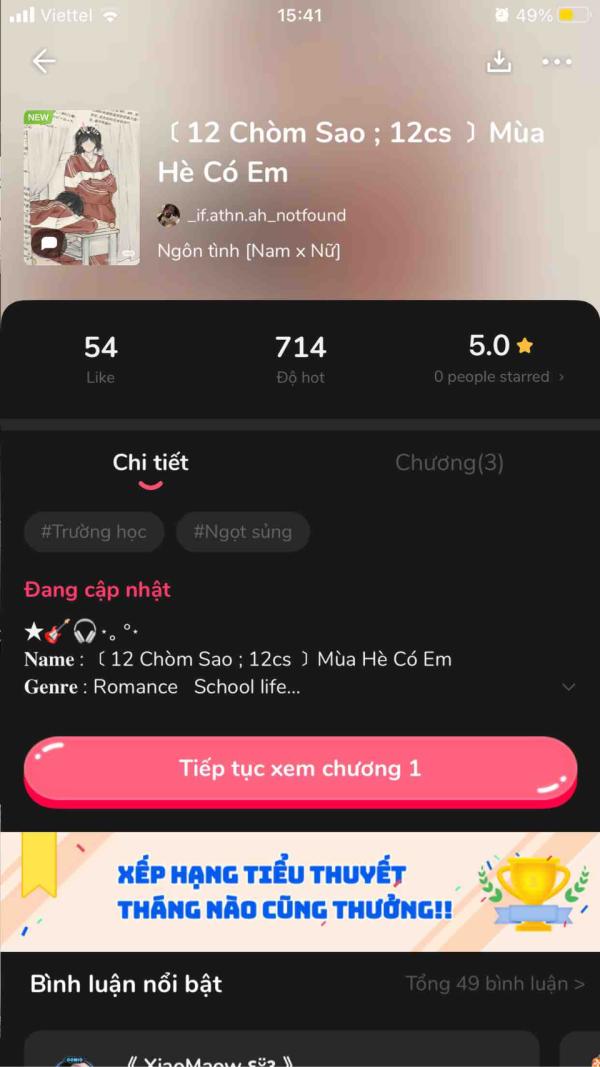Go back using the top-left arrow
600x1067 pixels.
44,62
